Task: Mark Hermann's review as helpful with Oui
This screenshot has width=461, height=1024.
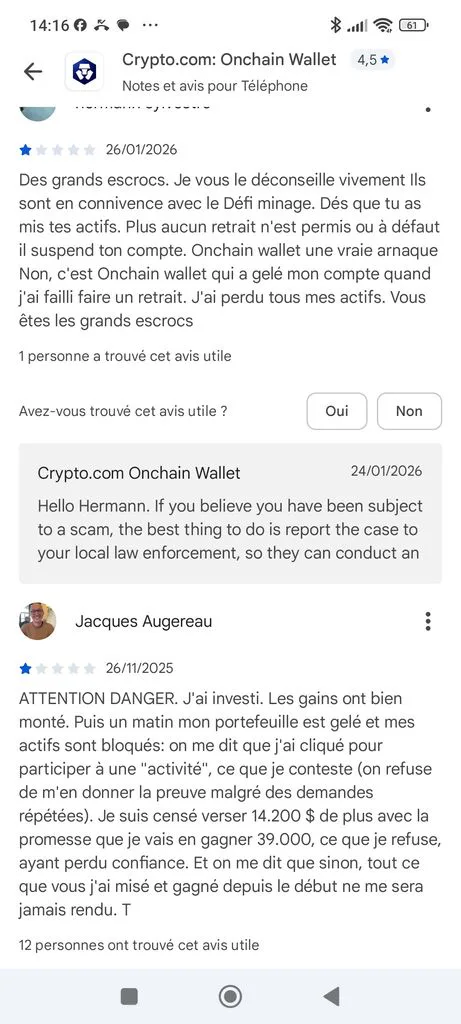Action: coord(337,411)
